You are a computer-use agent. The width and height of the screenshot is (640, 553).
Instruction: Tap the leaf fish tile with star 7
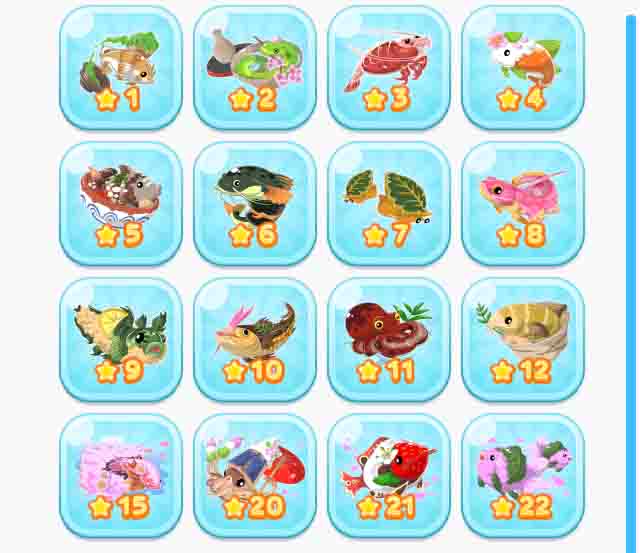tap(389, 203)
